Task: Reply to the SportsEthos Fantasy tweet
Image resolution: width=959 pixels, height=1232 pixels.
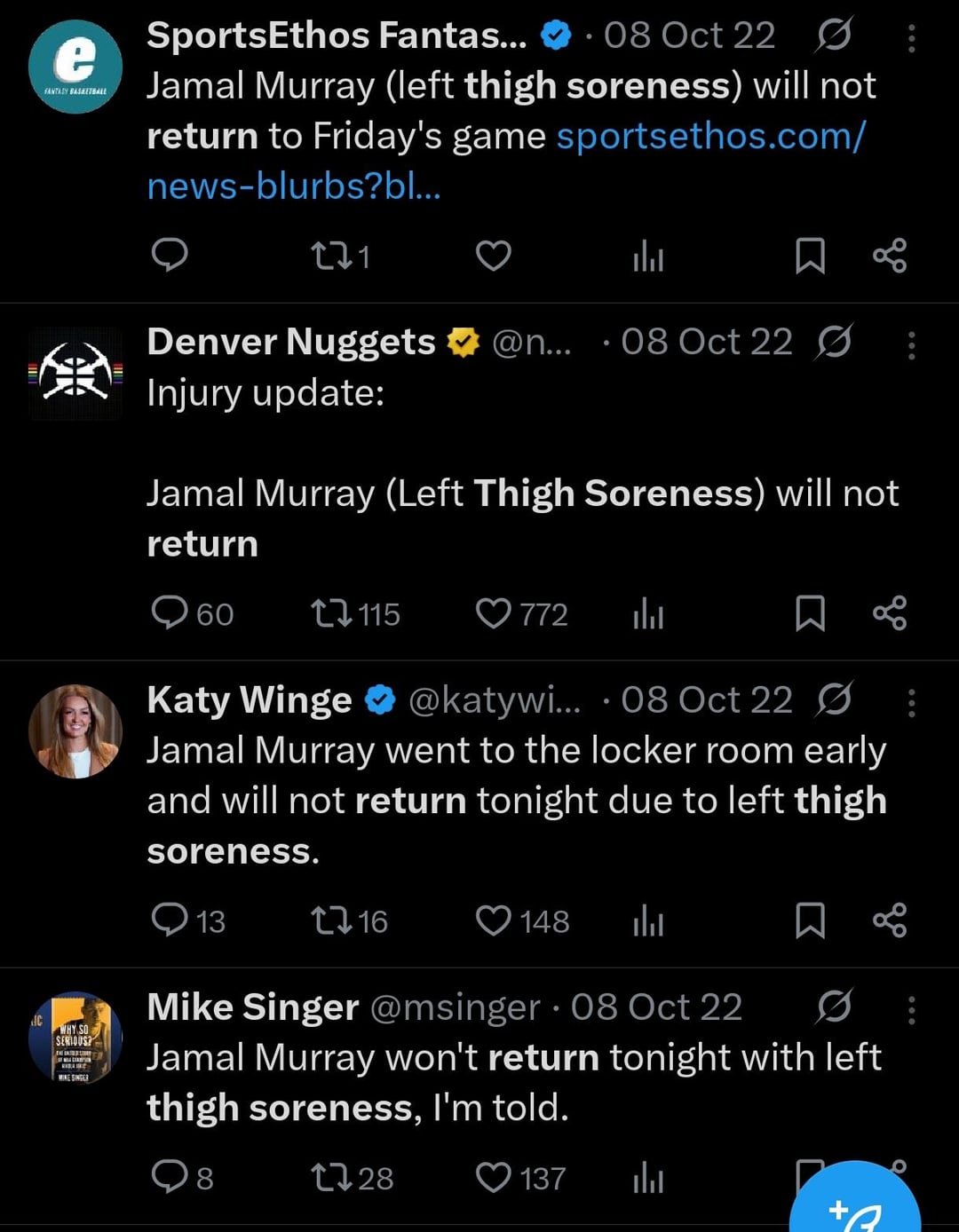Action: [x=170, y=256]
